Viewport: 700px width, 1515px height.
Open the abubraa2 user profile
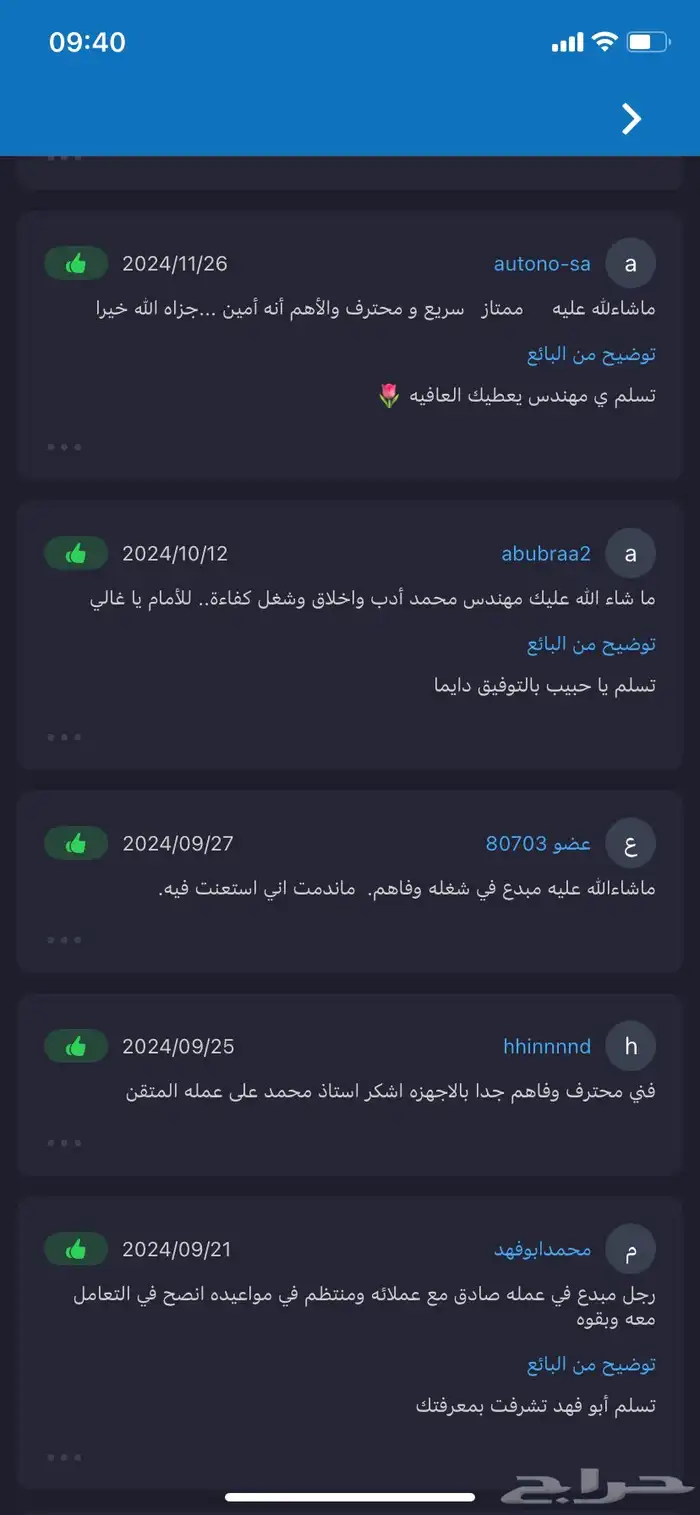pyautogui.click(x=546, y=554)
